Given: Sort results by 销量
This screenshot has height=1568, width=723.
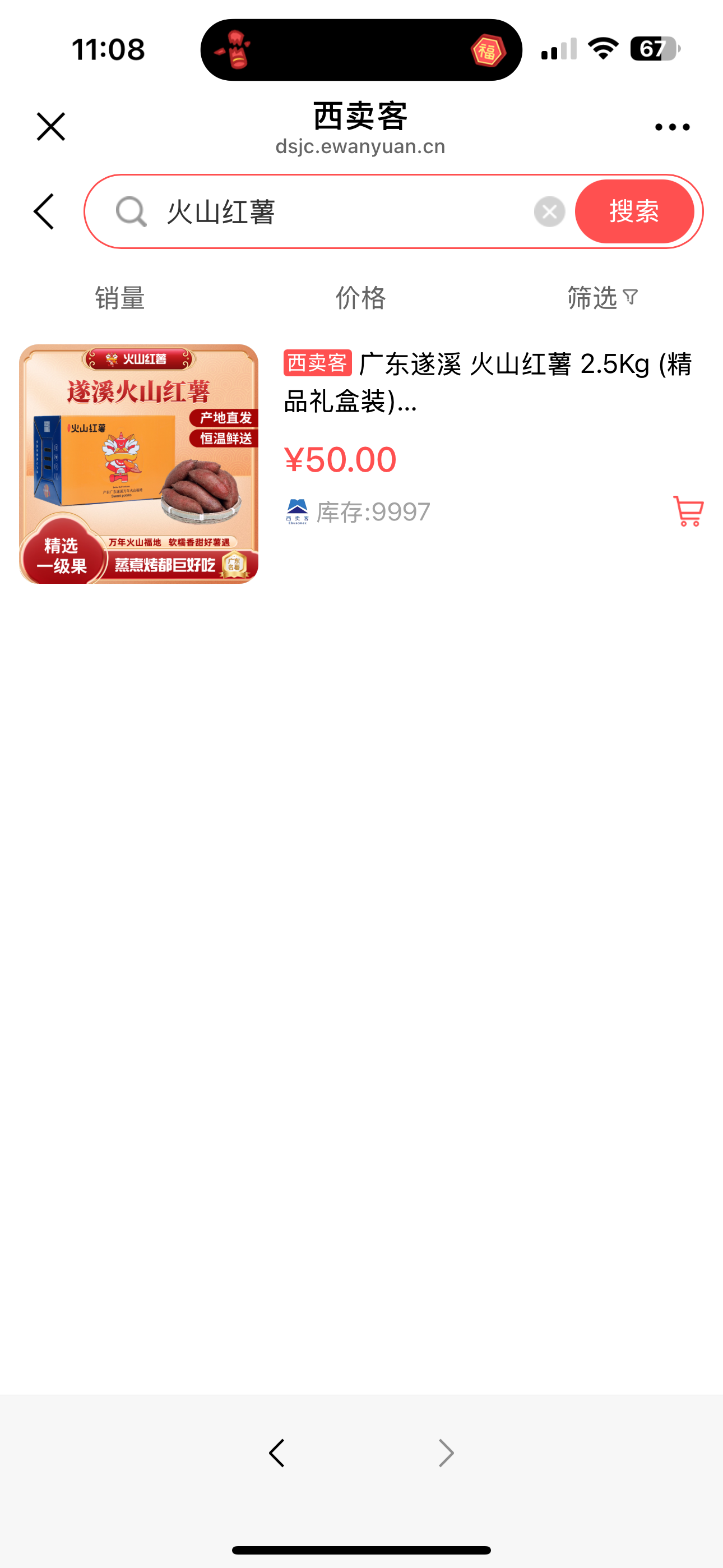Looking at the screenshot, I should point(120,298).
